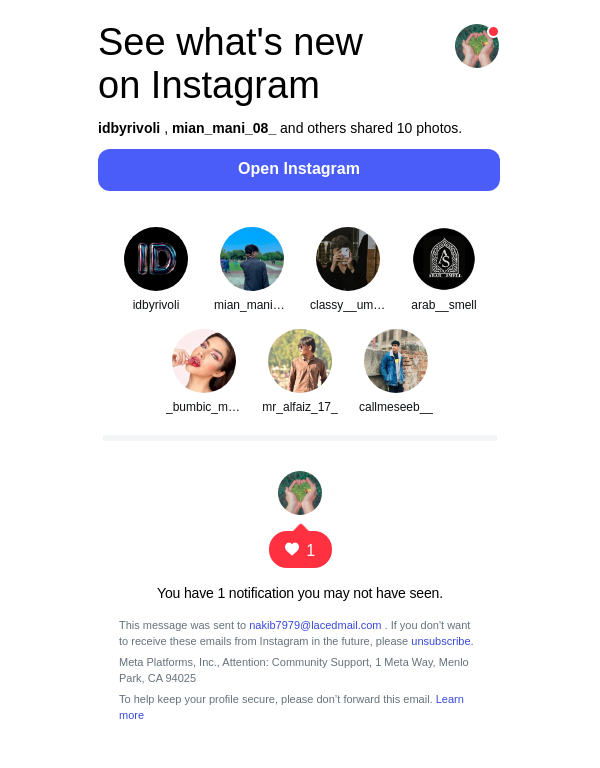600x768 pixels.
Task: Open the callmeseeb__ profile
Action: (x=396, y=361)
